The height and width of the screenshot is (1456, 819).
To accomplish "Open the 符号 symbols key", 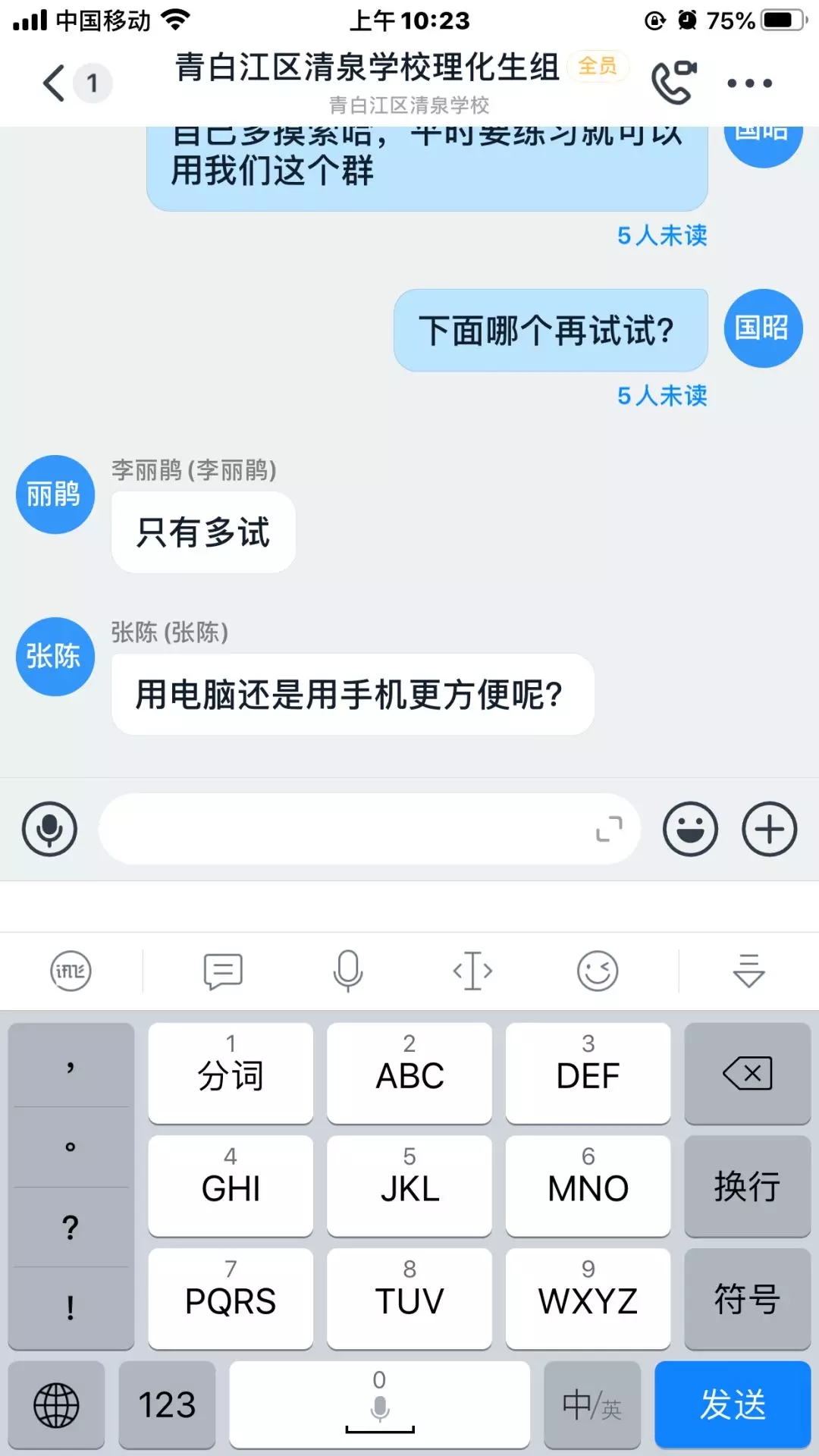I will coord(748,1299).
